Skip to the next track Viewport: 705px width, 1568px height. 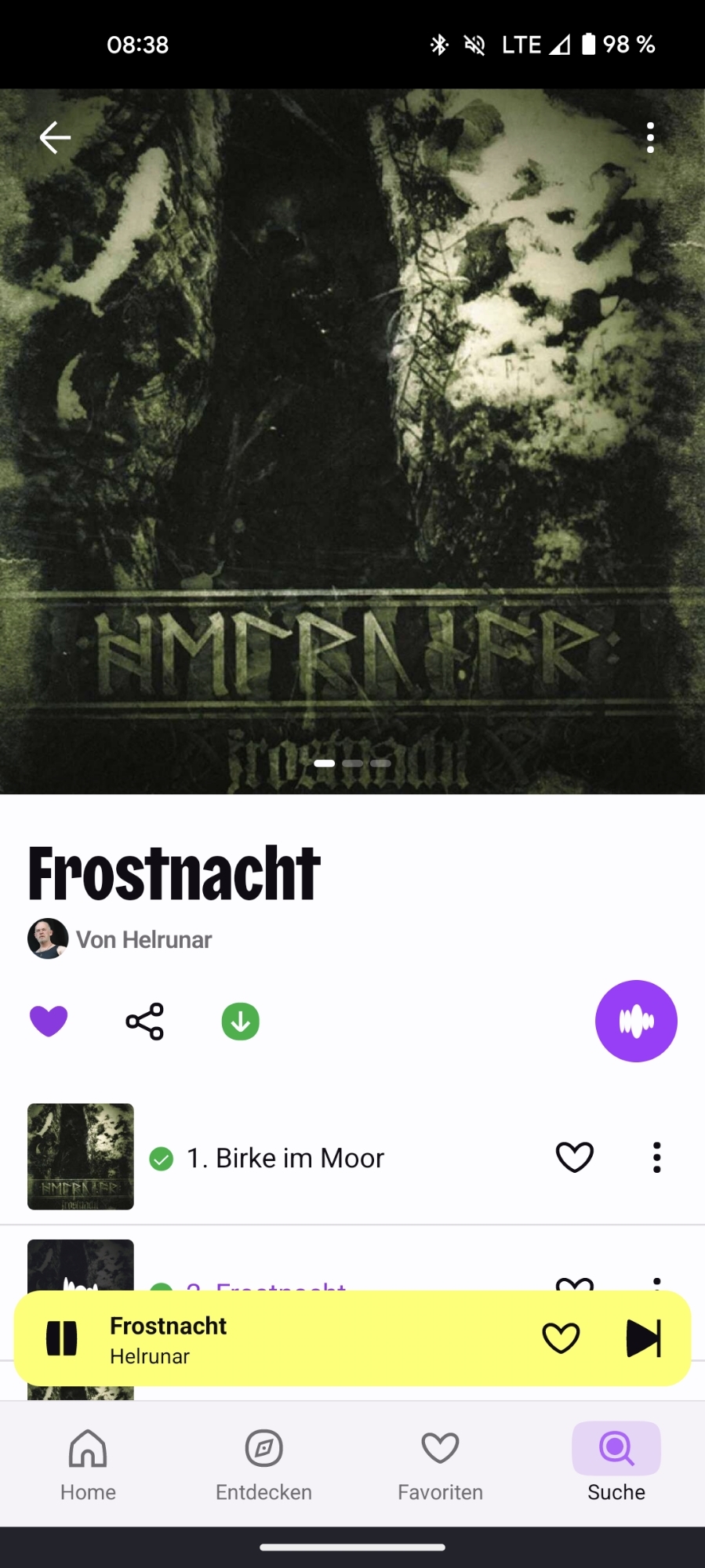pos(644,1338)
